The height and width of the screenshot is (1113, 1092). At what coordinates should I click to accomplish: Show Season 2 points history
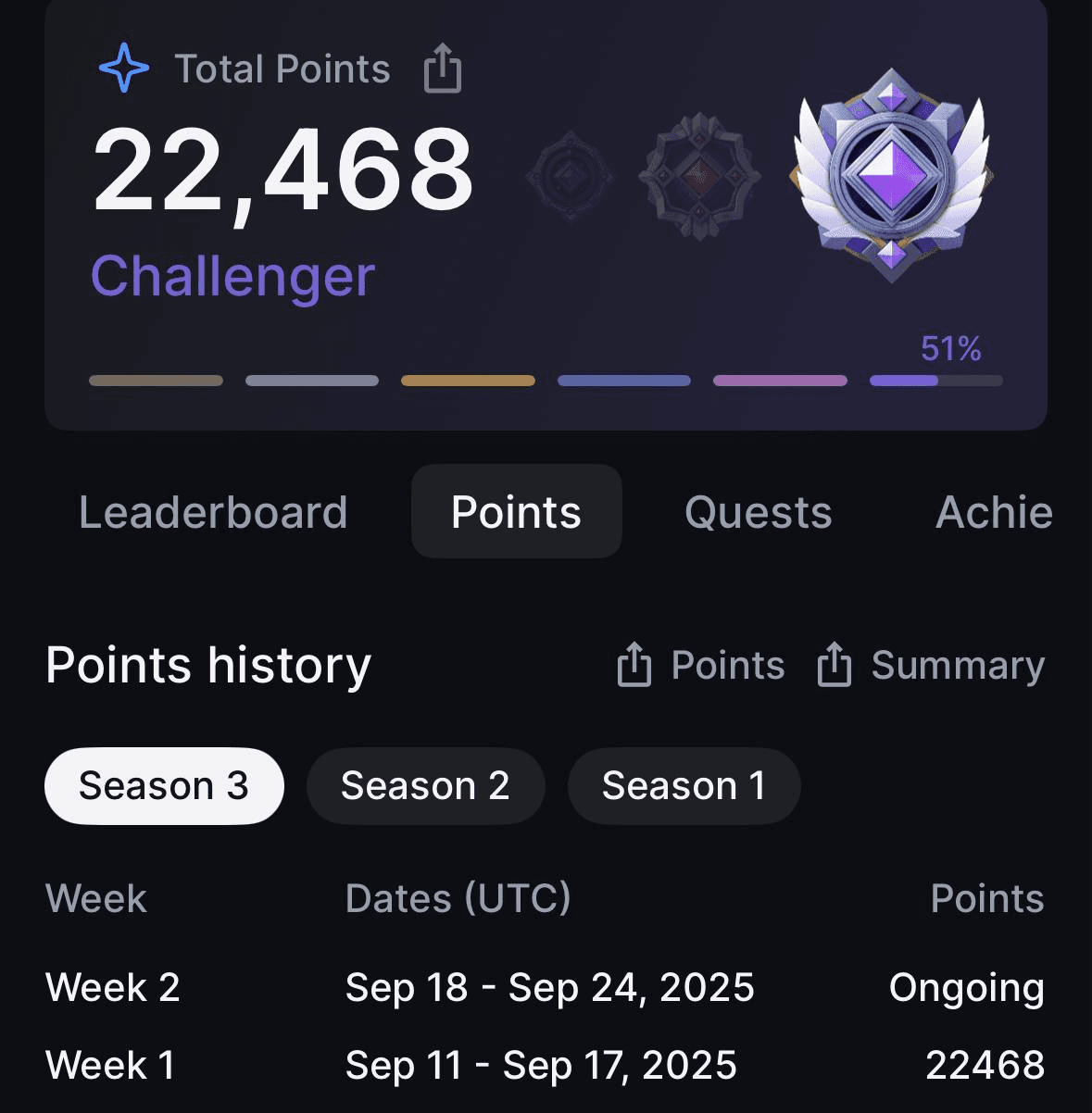tap(425, 786)
